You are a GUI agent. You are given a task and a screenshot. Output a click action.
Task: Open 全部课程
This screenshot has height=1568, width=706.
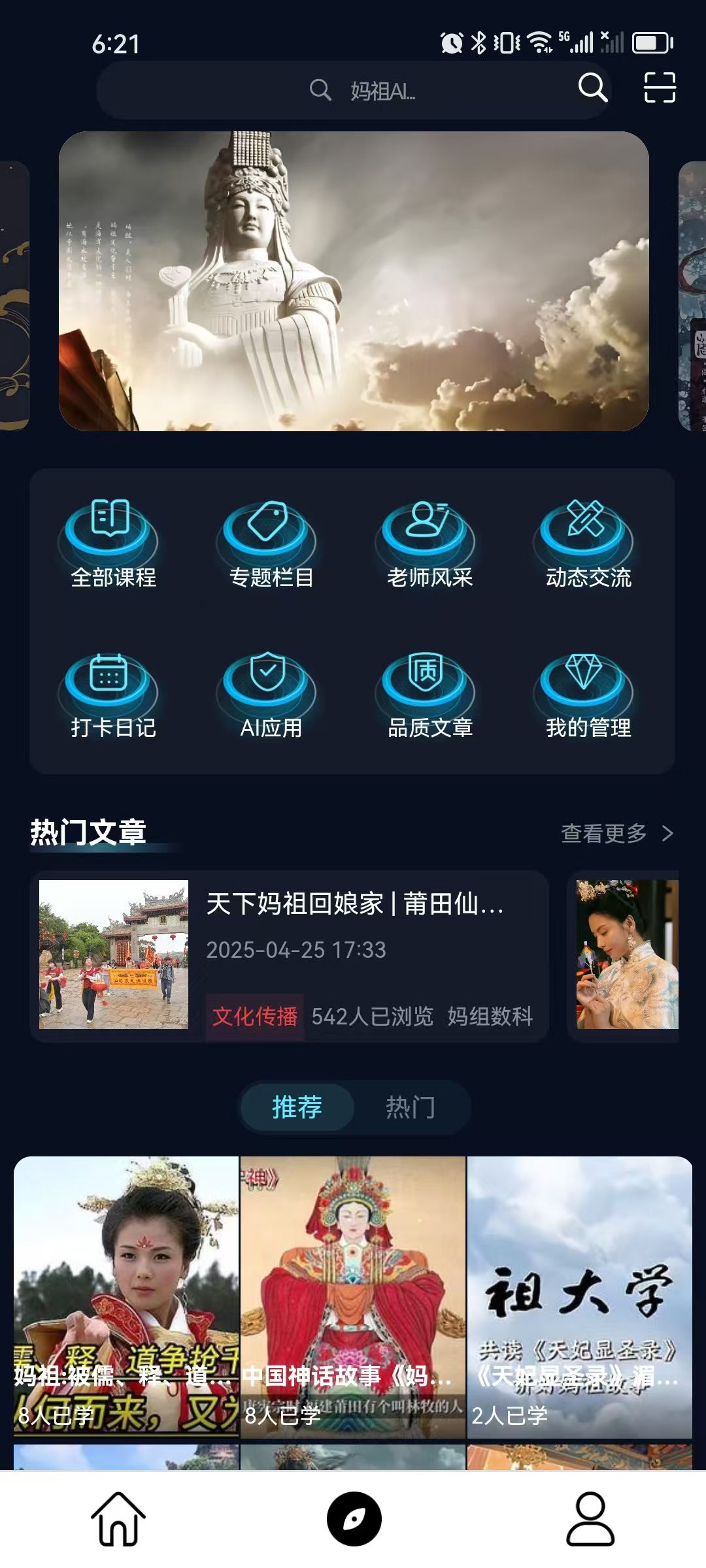pos(112,544)
